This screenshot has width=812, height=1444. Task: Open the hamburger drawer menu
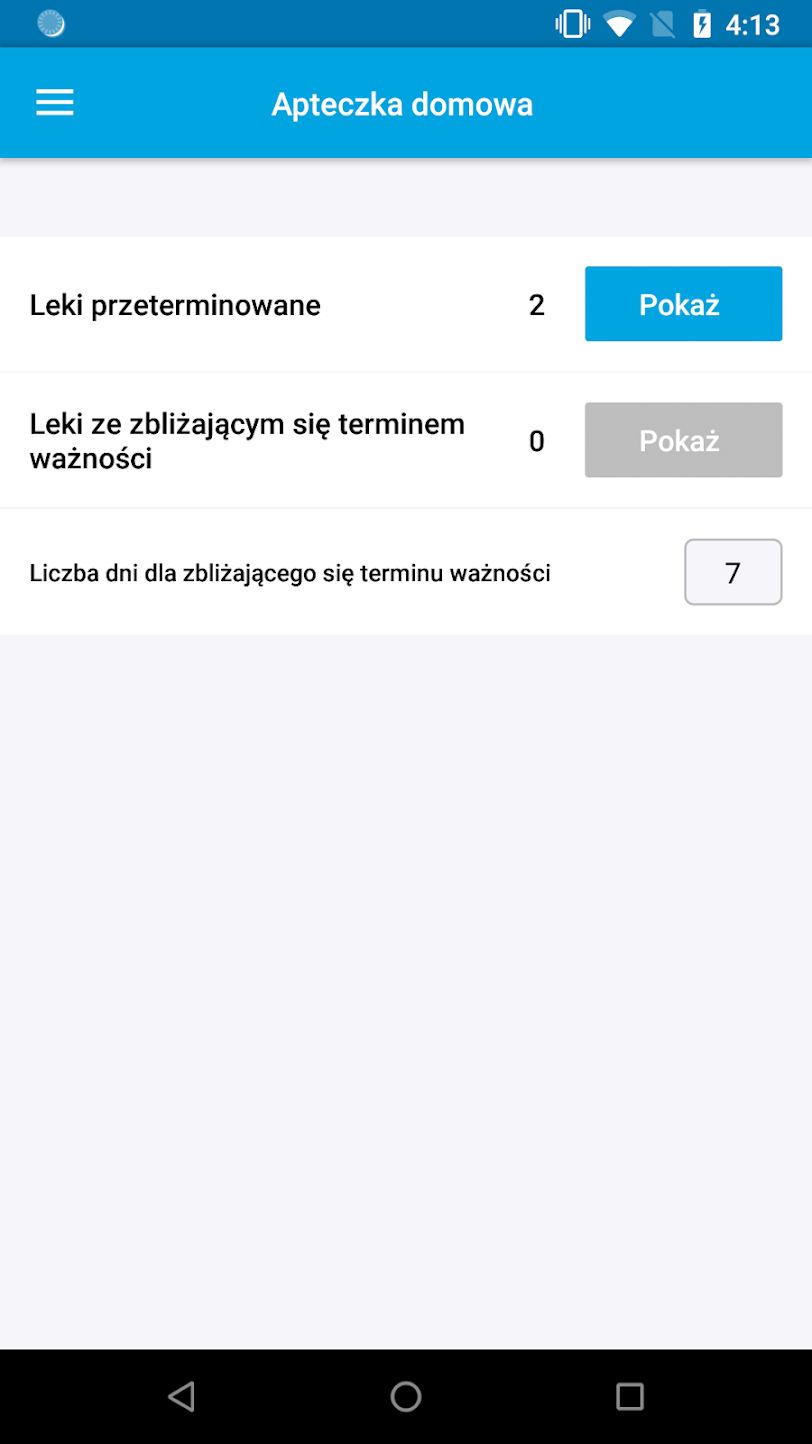tap(55, 103)
